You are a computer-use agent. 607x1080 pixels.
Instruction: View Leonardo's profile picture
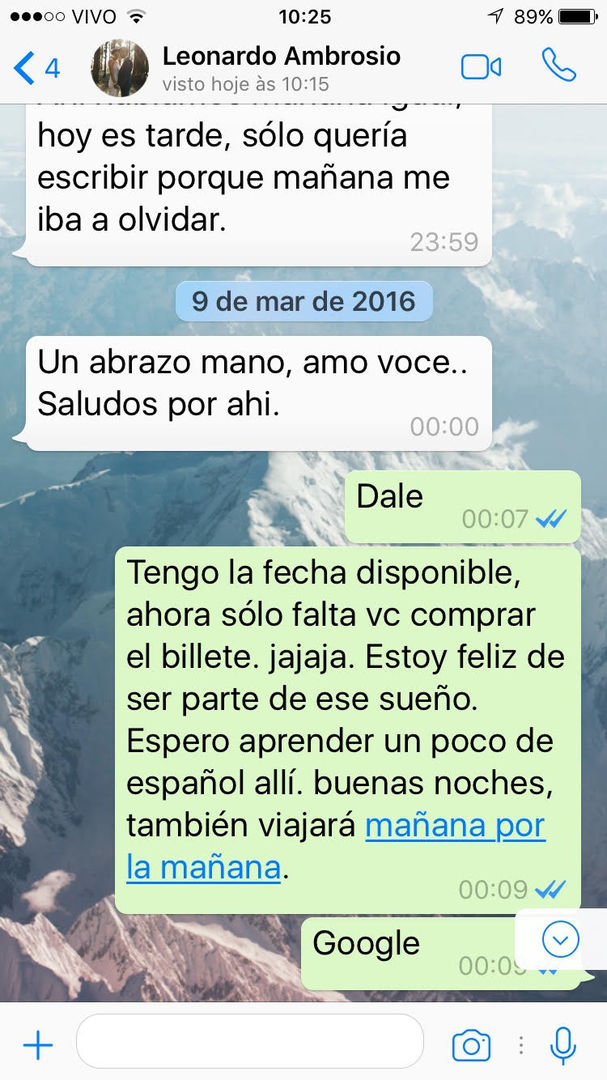tap(120, 68)
